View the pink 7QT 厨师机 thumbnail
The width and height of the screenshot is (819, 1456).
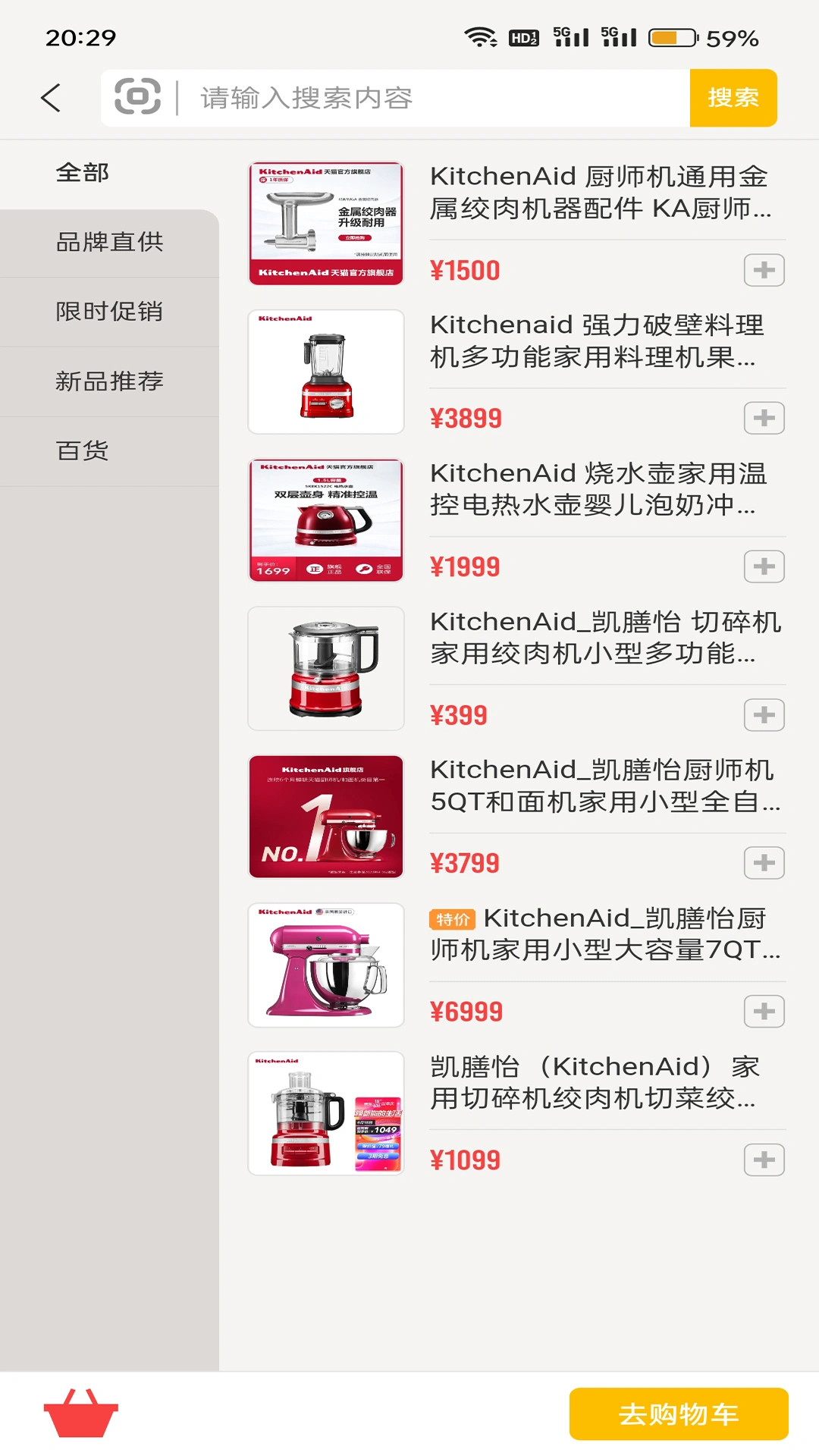pos(325,965)
